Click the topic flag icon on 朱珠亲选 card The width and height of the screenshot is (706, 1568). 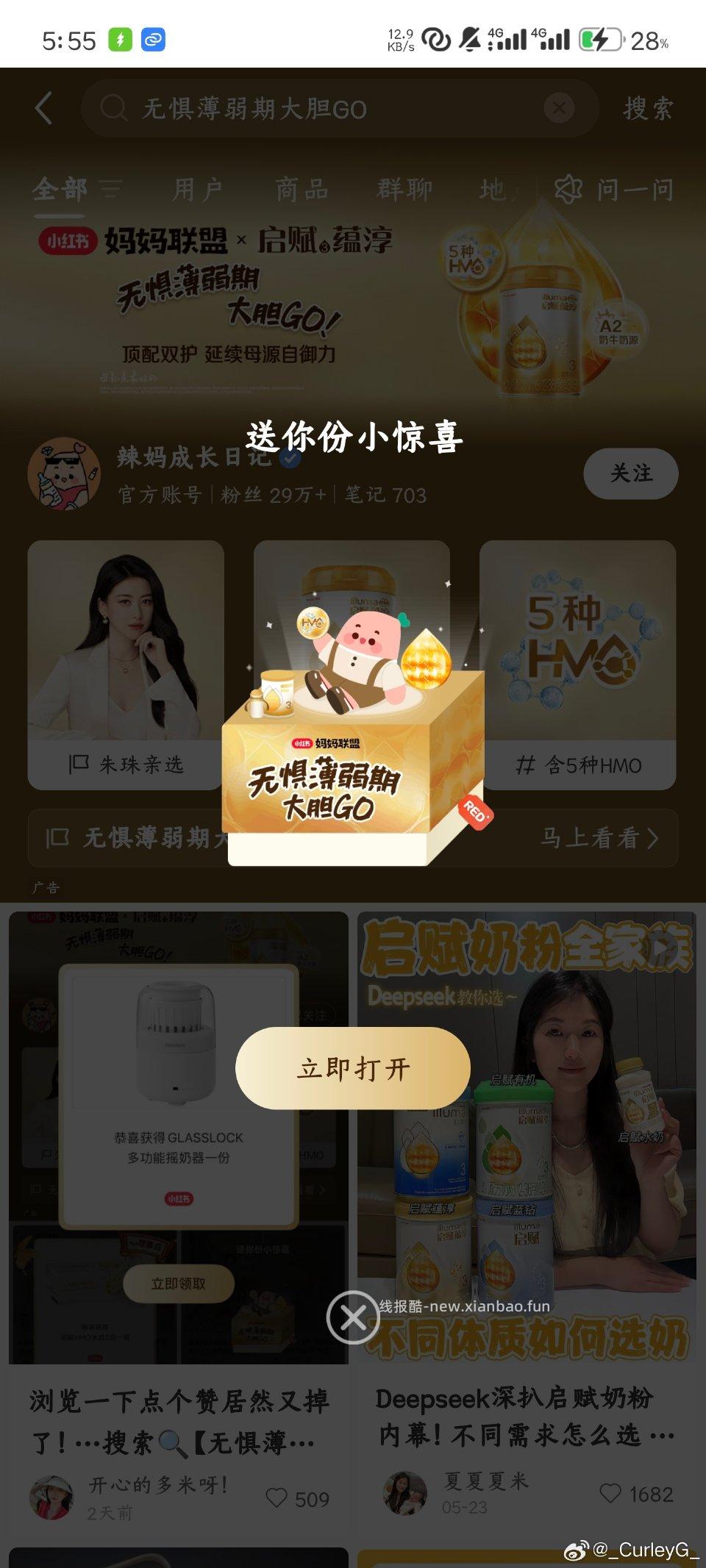(81, 765)
